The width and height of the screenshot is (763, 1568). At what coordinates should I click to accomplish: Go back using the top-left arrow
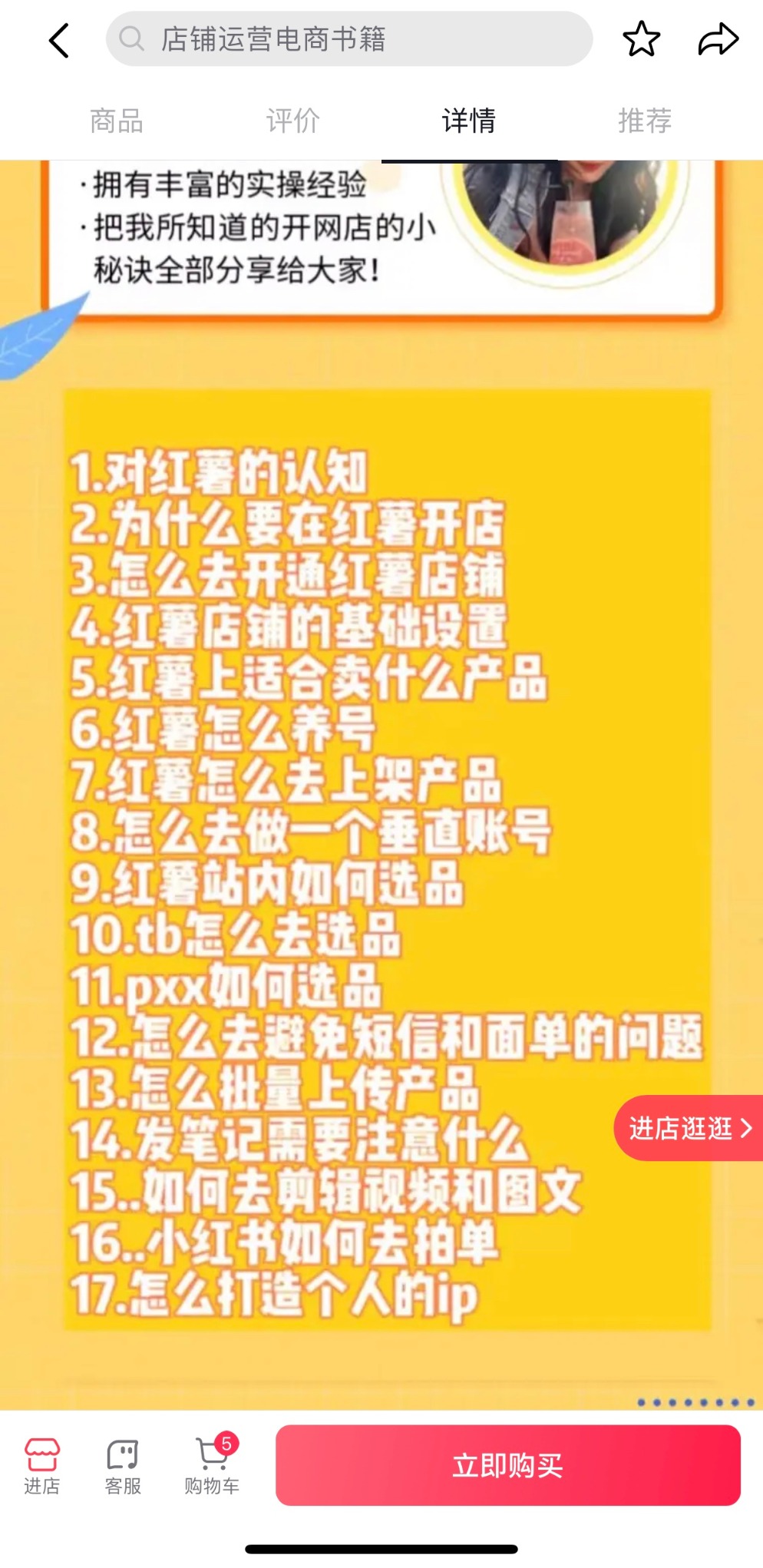[x=59, y=40]
